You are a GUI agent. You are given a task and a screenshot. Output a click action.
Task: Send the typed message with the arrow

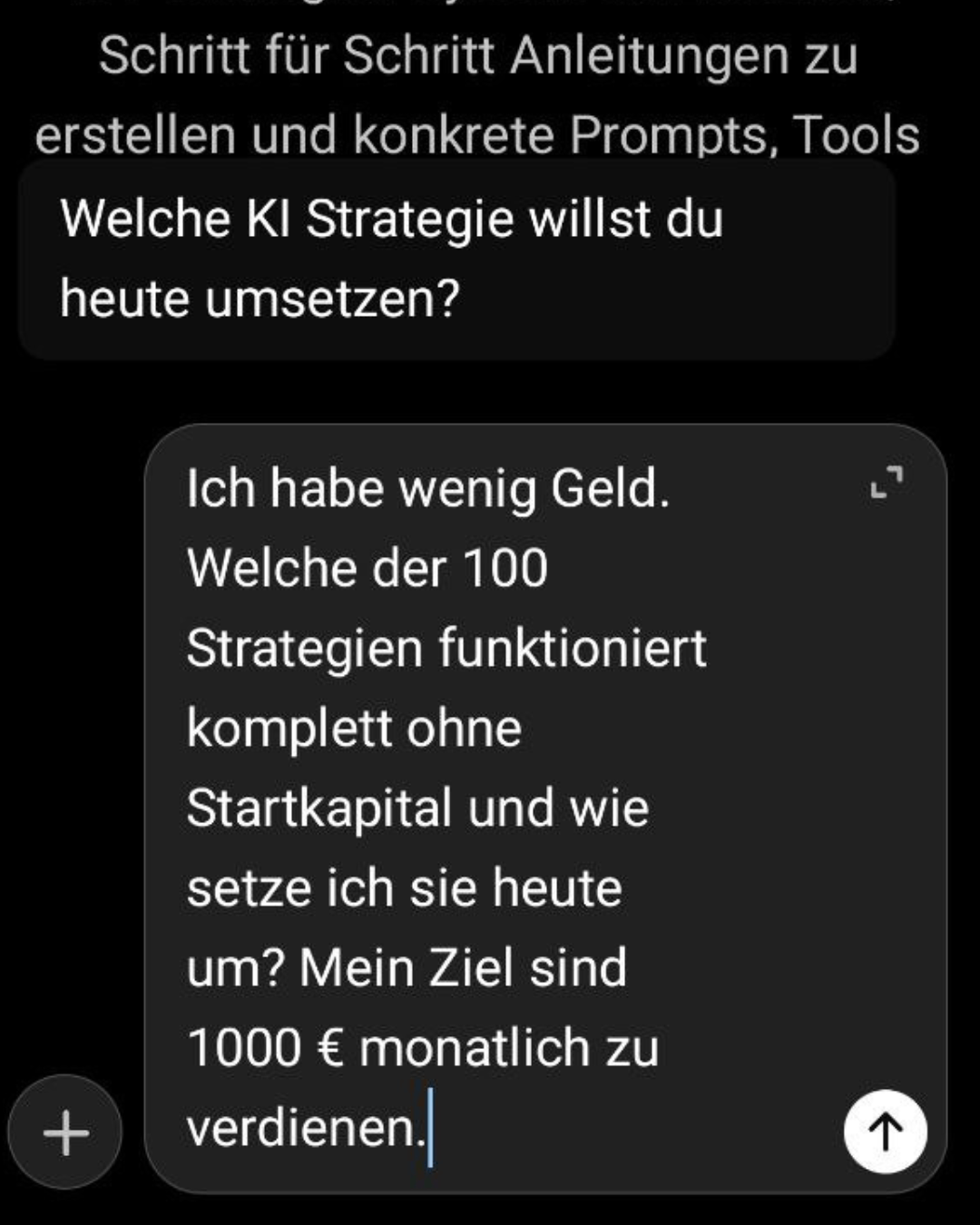885,1131
